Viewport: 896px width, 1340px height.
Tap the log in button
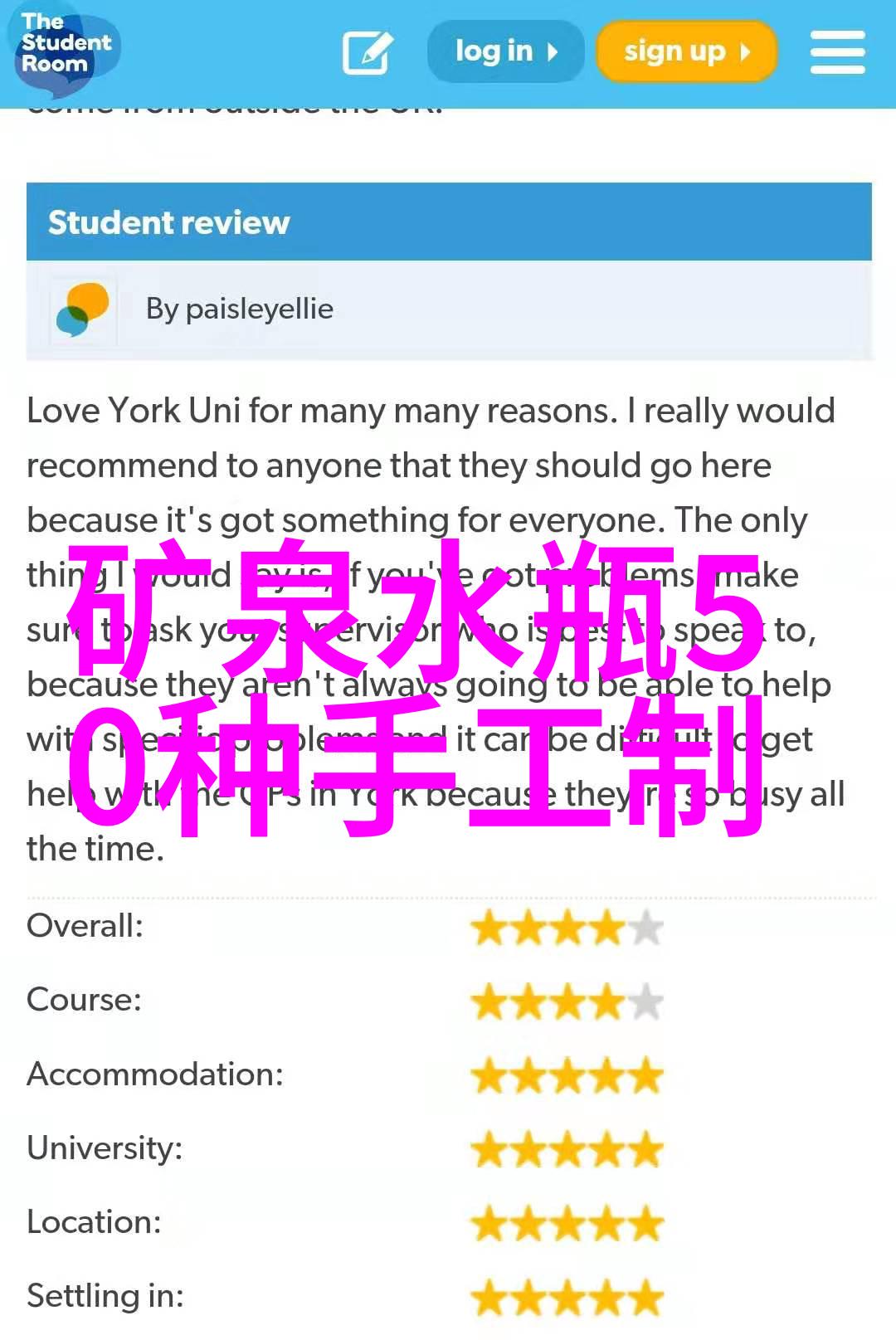(x=505, y=51)
